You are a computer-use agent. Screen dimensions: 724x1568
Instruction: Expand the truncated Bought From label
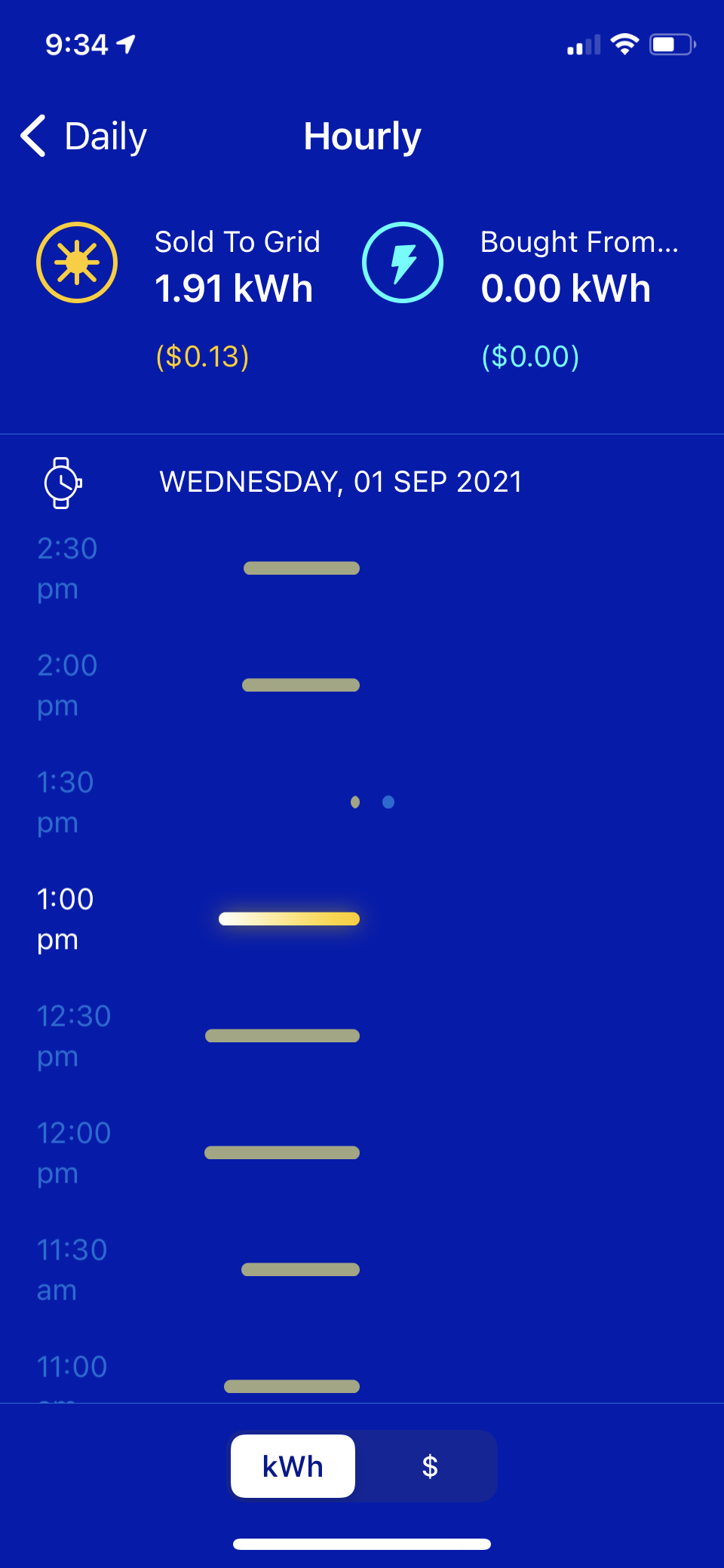tap(579, 242)
